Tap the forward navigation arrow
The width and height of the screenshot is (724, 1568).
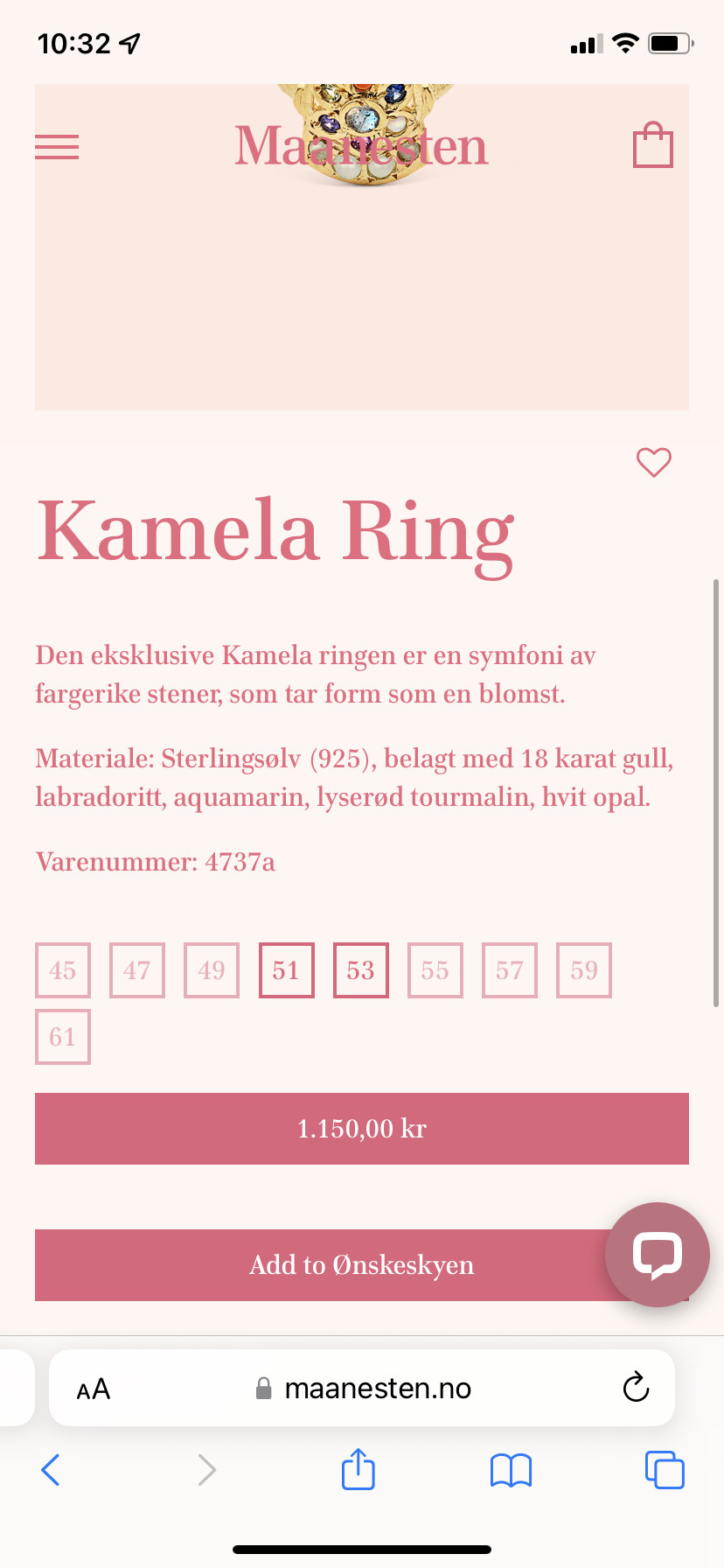coord(205,1469)
